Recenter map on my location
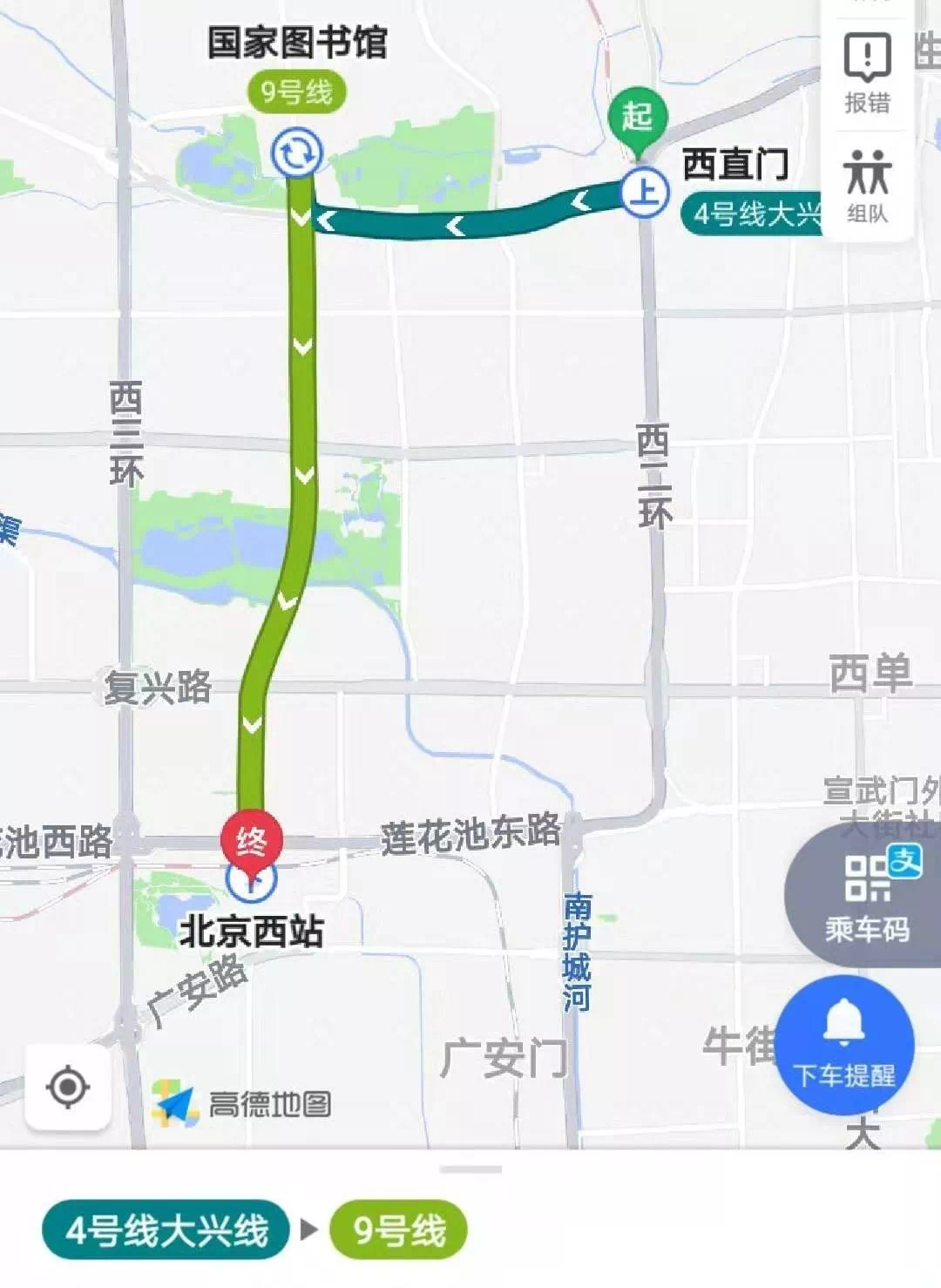941x1288 pixels. [x=68, y=1087]
